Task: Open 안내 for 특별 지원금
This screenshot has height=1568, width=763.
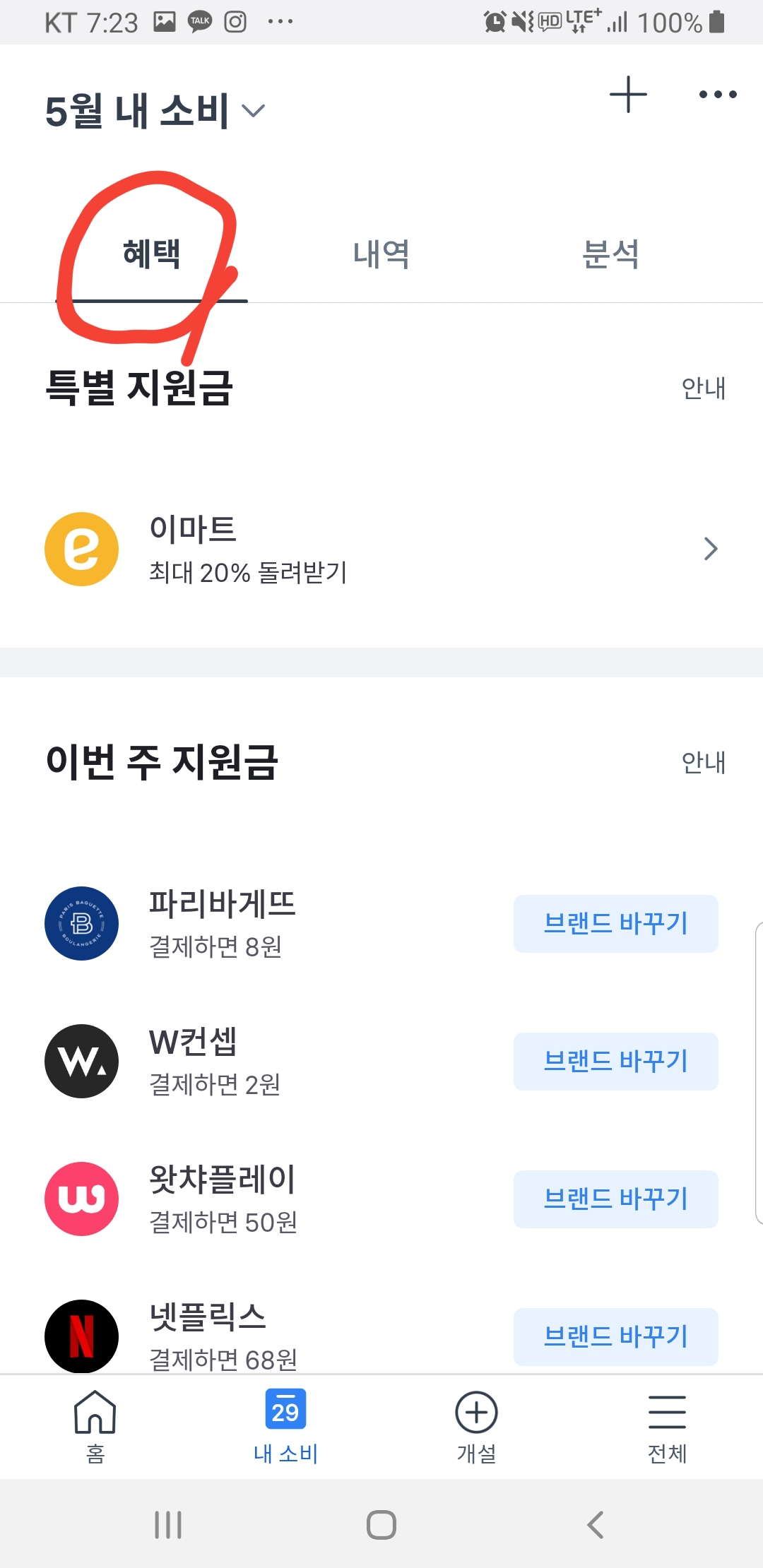Action: (703, 388)
